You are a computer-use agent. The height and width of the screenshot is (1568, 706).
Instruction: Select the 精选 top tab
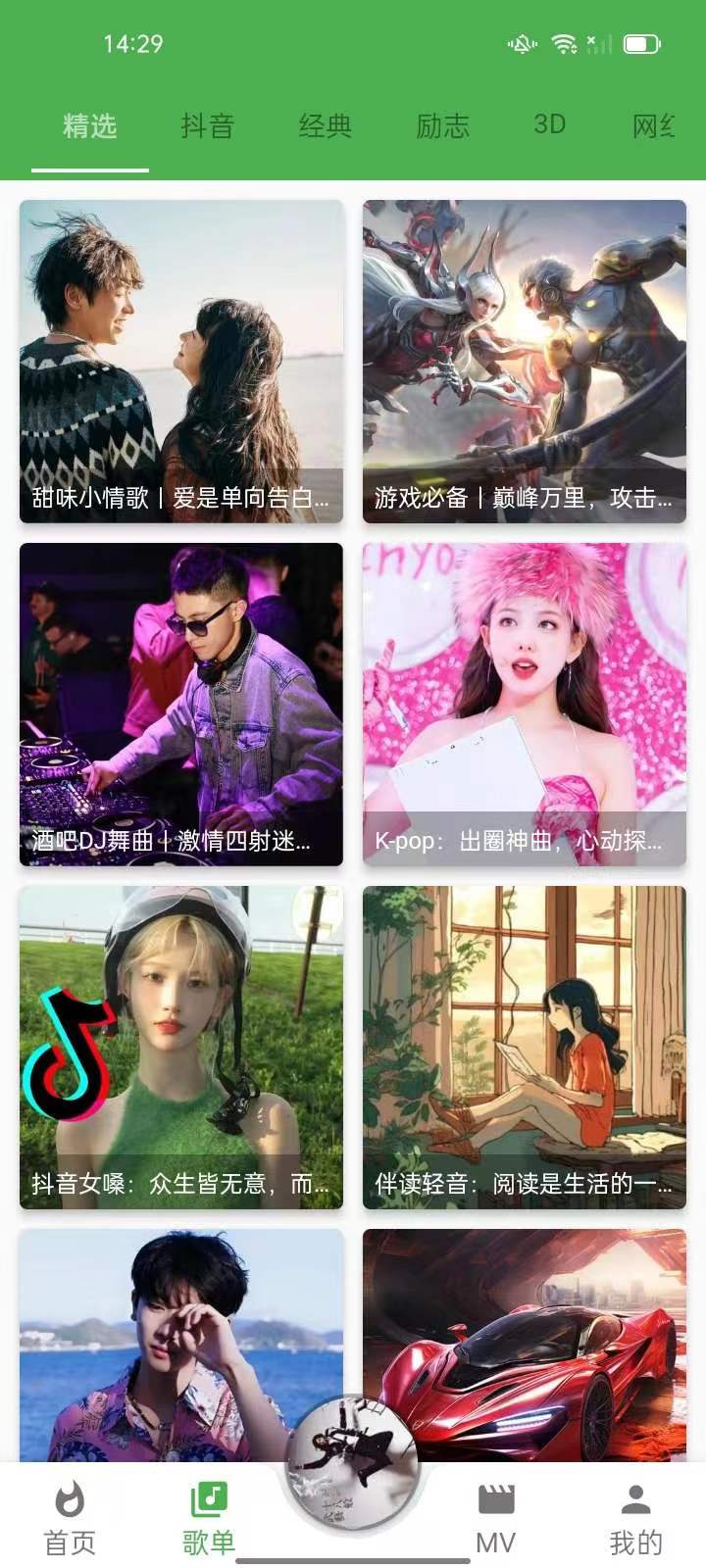[x=89, y=125]
